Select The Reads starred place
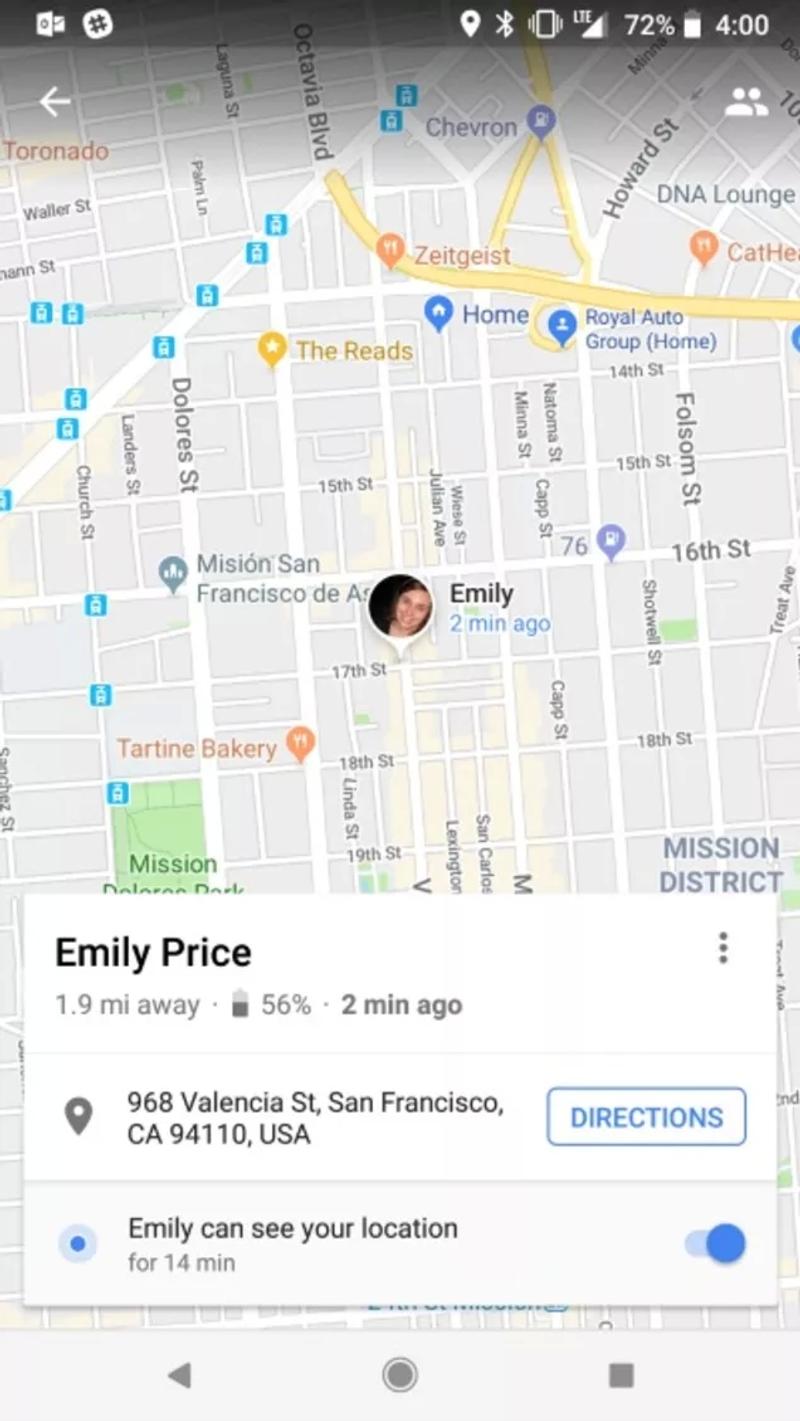 (272, 349)
